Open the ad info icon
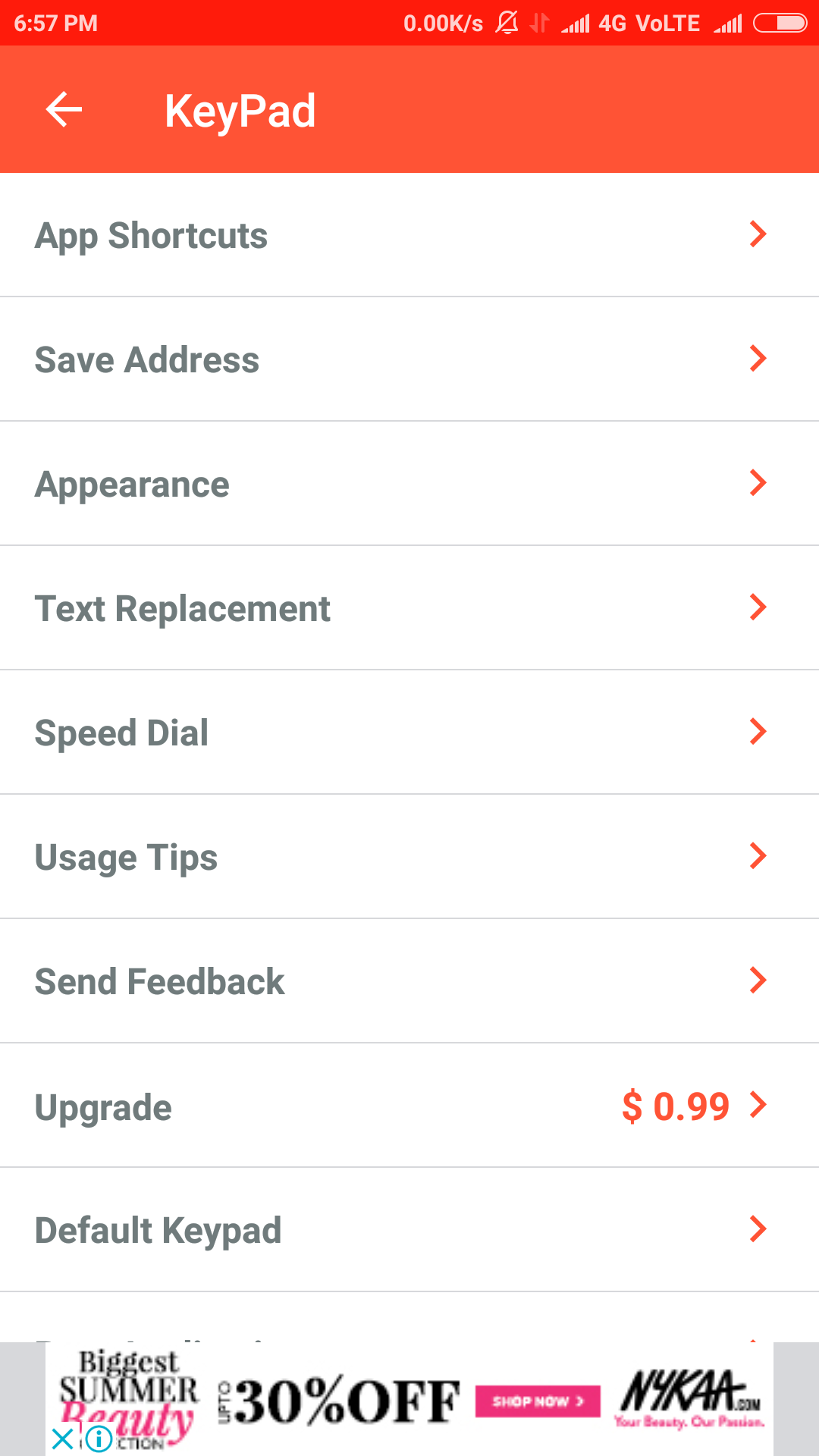The height and width of the screenshot is (1456, 819). tap(99, 1438)
